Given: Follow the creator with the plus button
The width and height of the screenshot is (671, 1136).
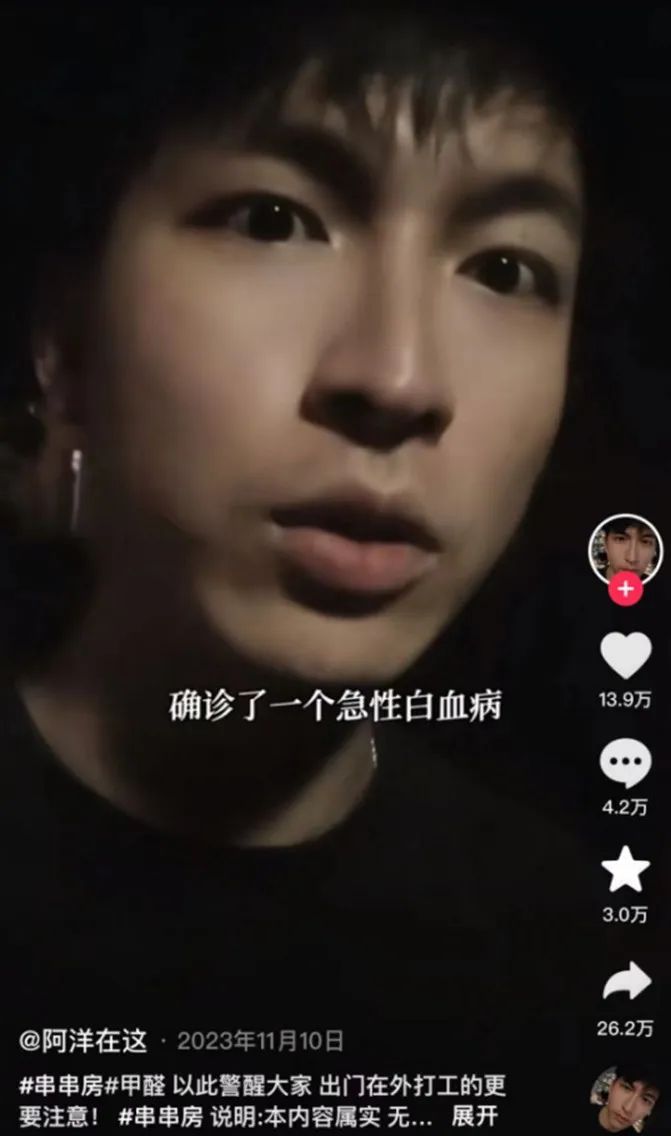Looking at the screenshot, I should [x=625, y=588].
